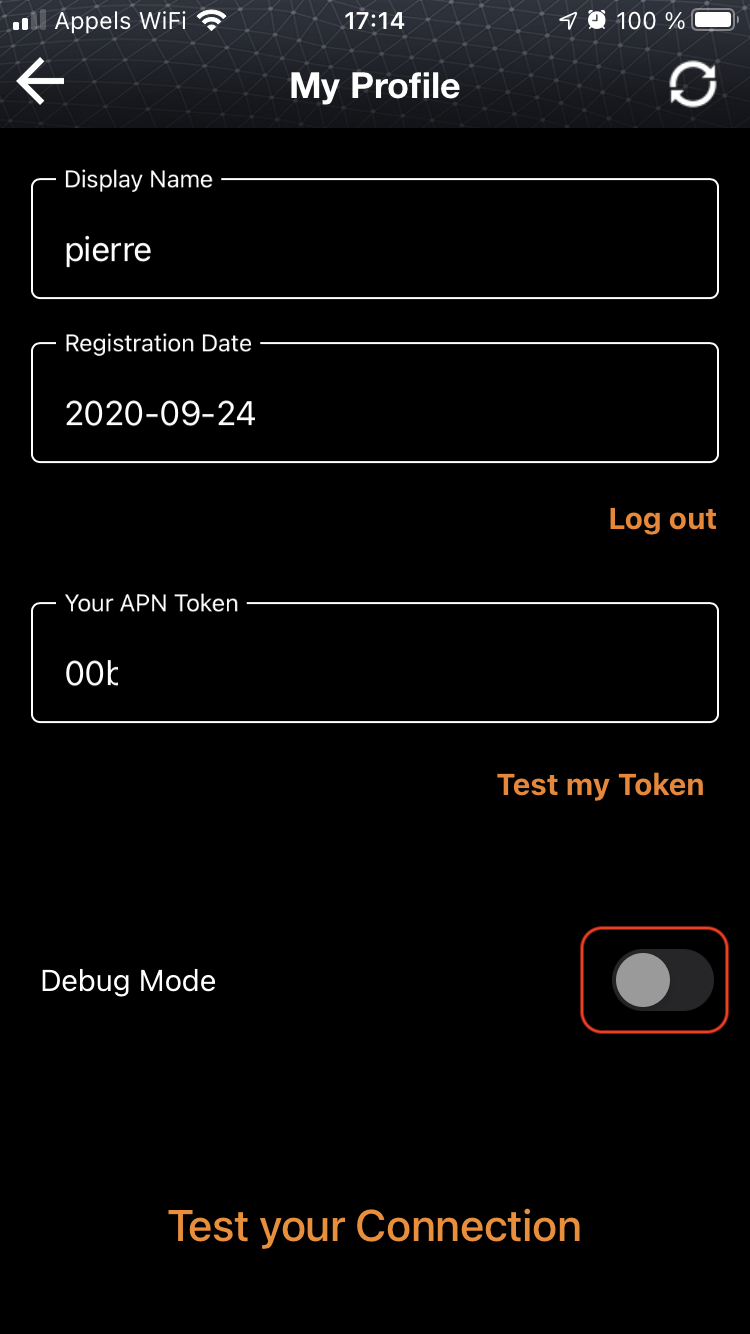Edit the Display Name field
This screenshot has width=750, height=1334.
(375, 239)
